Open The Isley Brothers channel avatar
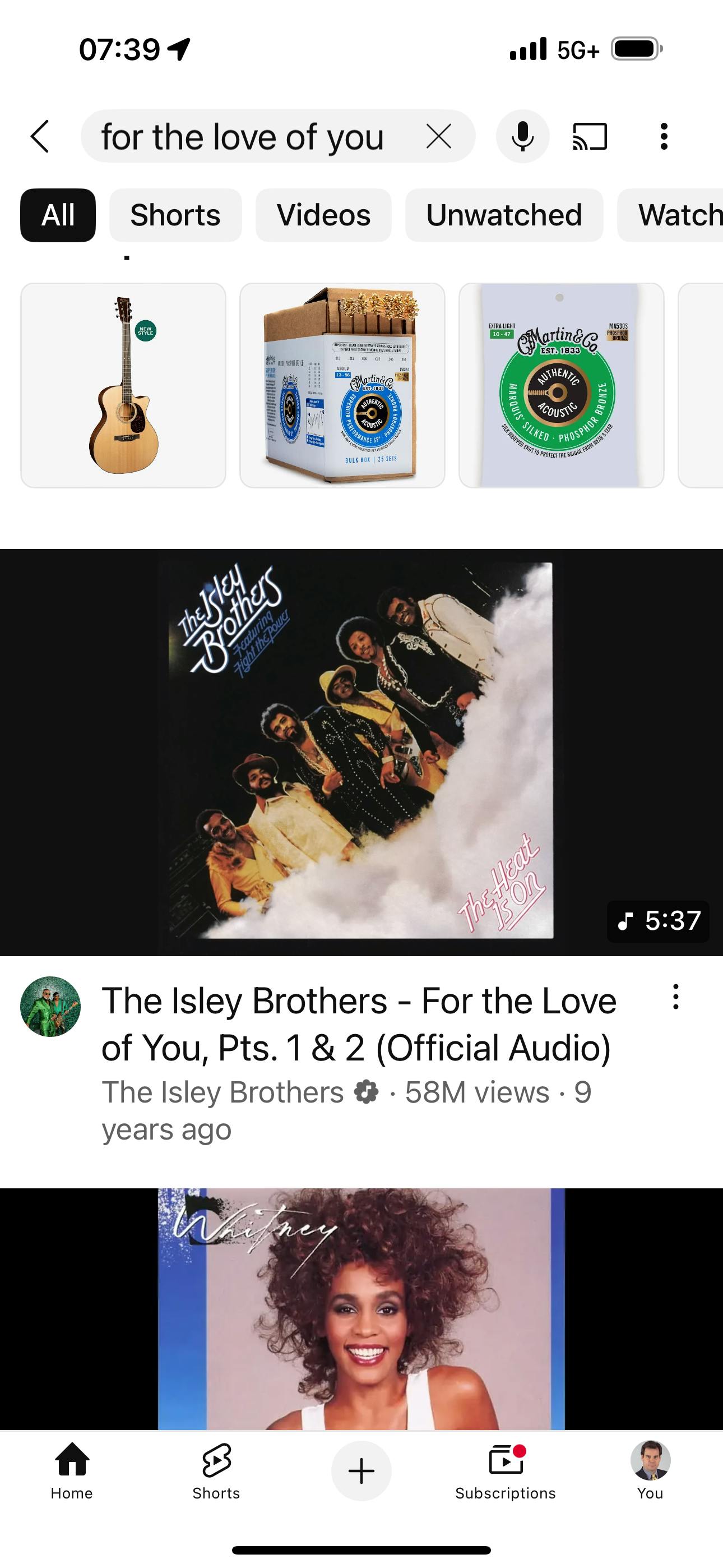 coord(50,1006)
